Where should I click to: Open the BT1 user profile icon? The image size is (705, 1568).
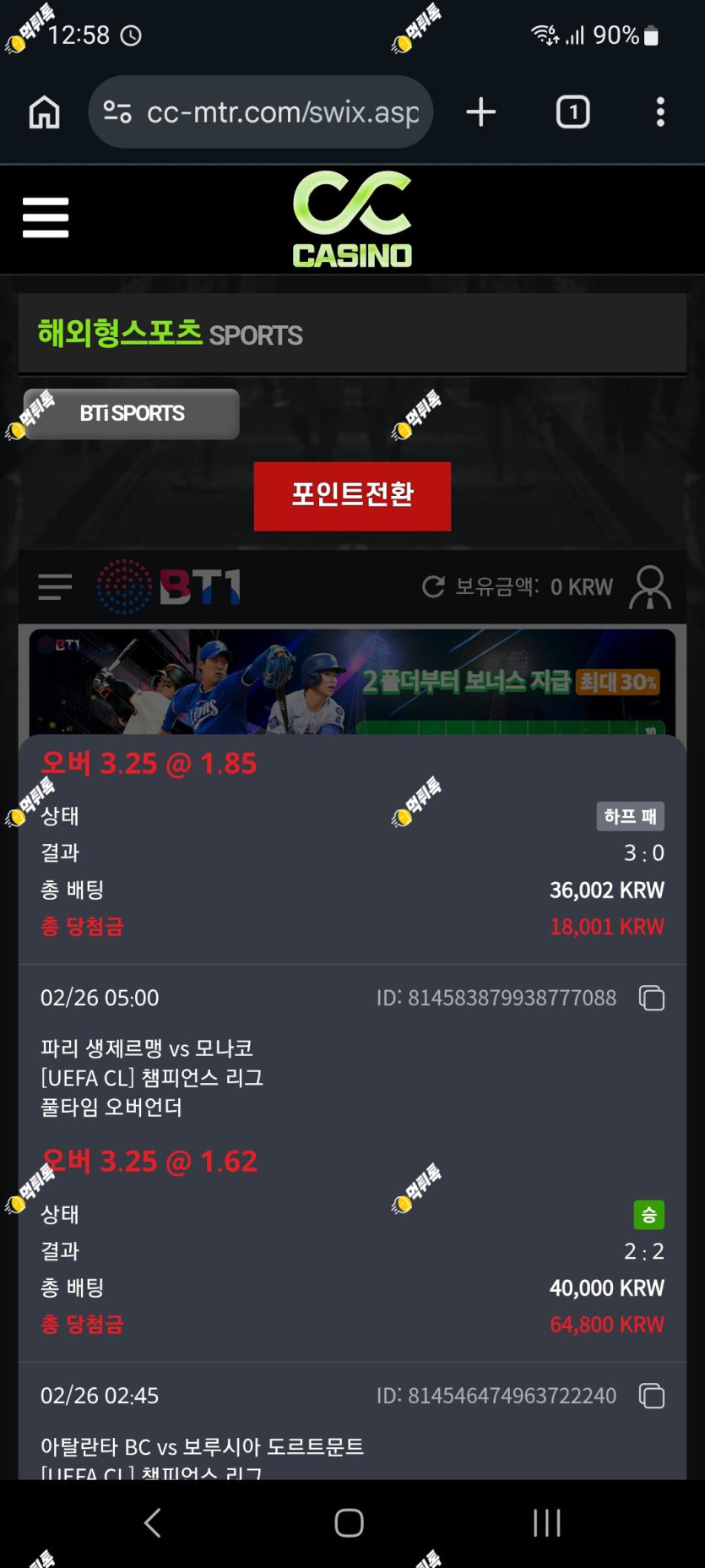click(649, 587)
